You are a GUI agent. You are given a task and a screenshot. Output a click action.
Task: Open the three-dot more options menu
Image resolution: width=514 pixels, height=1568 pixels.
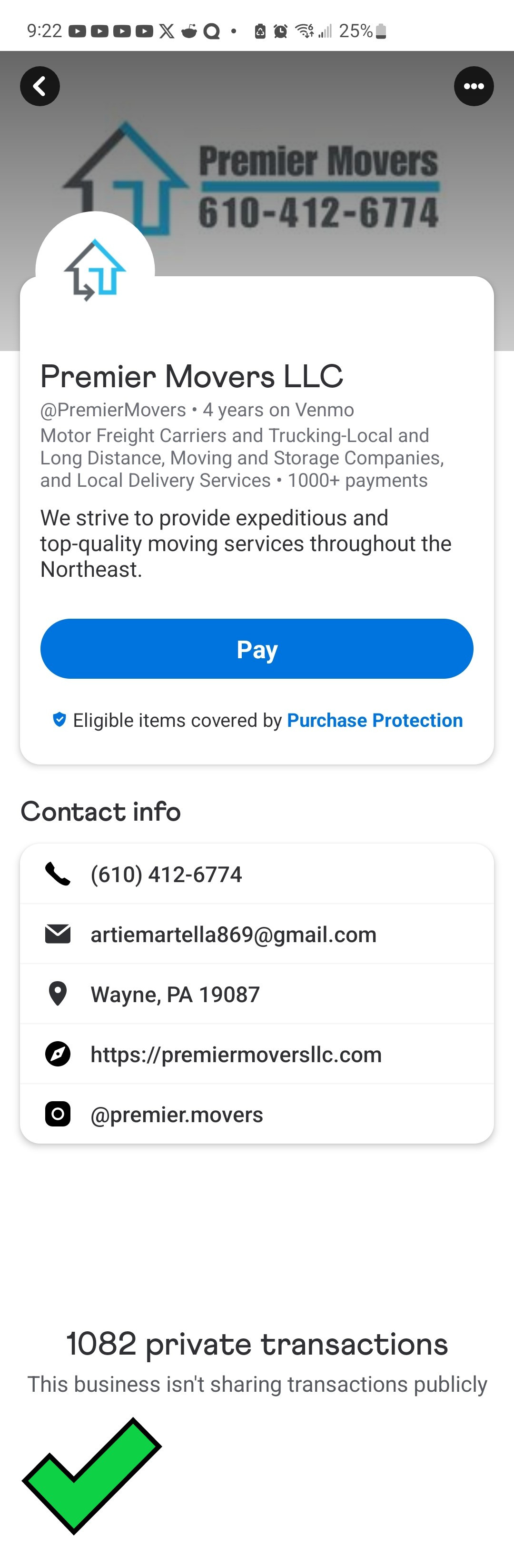coord(473,86)
